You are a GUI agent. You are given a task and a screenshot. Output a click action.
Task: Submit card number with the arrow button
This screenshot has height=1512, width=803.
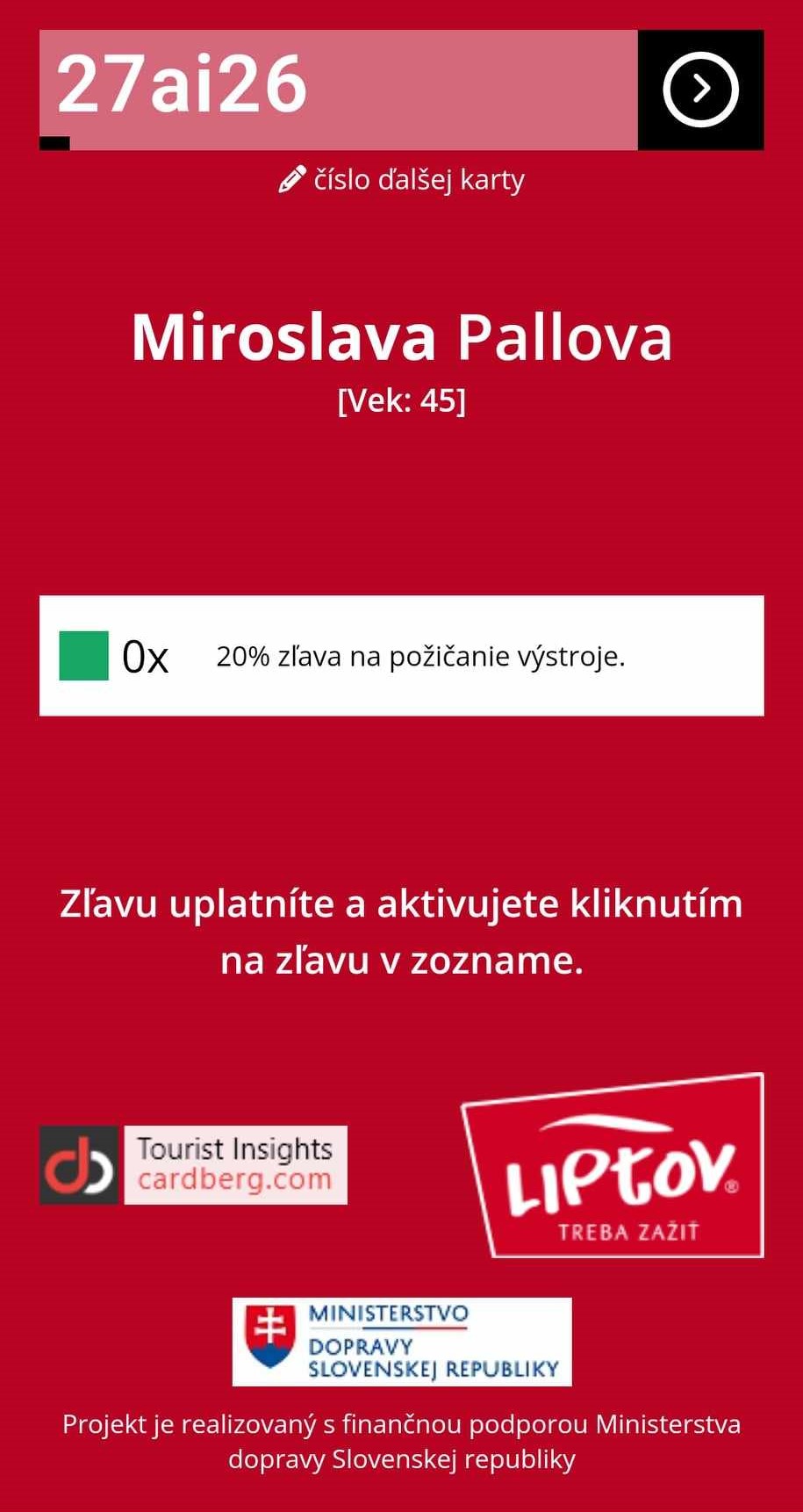pos(700,90)
